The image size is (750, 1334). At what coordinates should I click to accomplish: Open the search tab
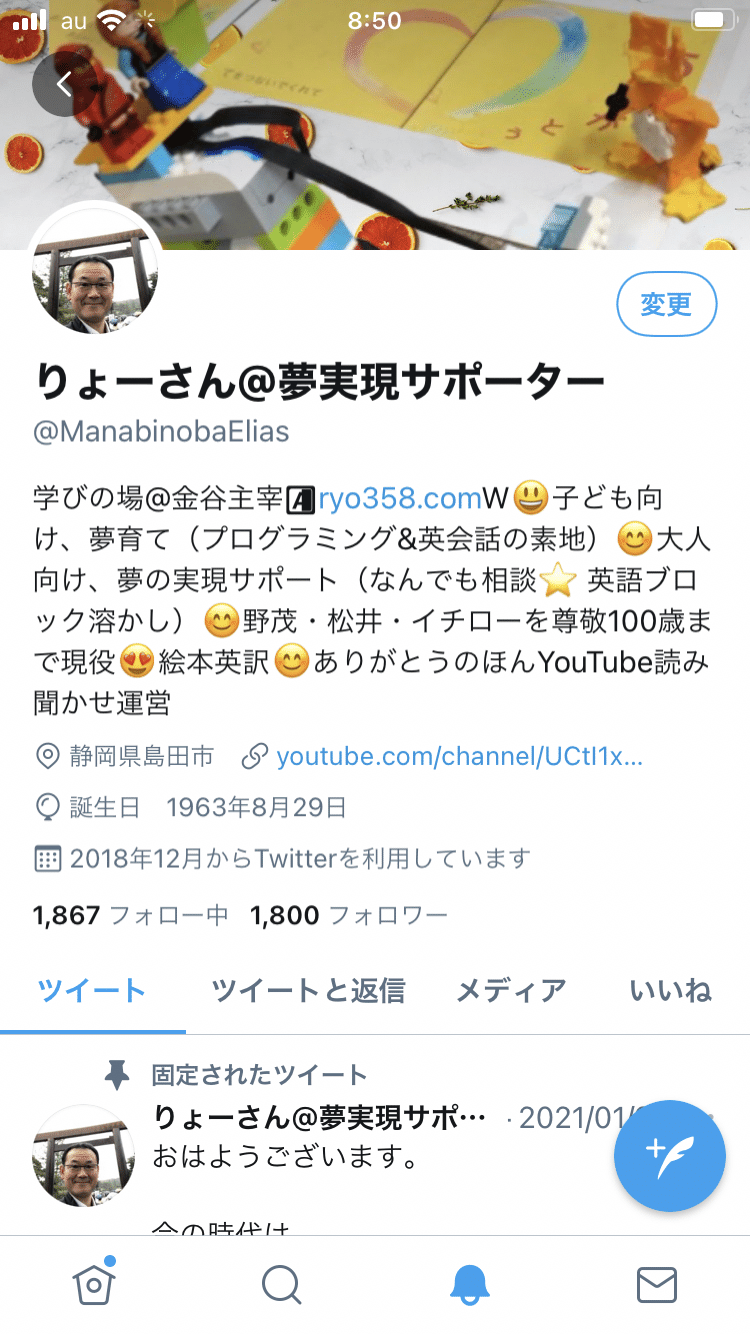(x=281, y=1284)
